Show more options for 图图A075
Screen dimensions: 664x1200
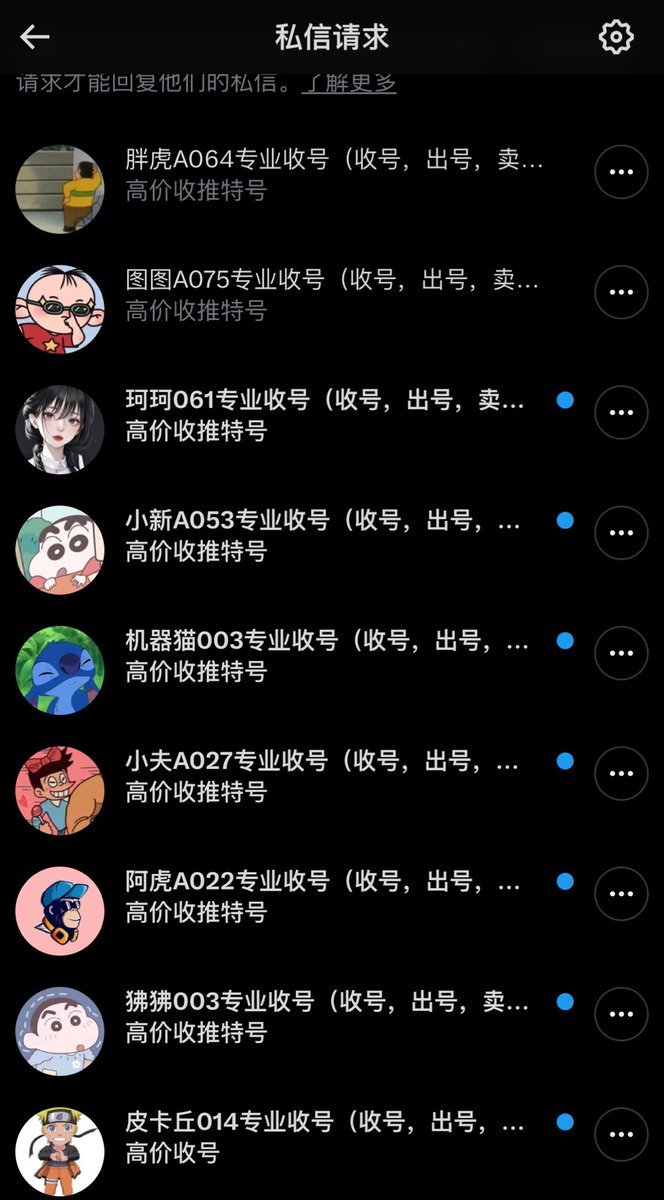(621, 292)
